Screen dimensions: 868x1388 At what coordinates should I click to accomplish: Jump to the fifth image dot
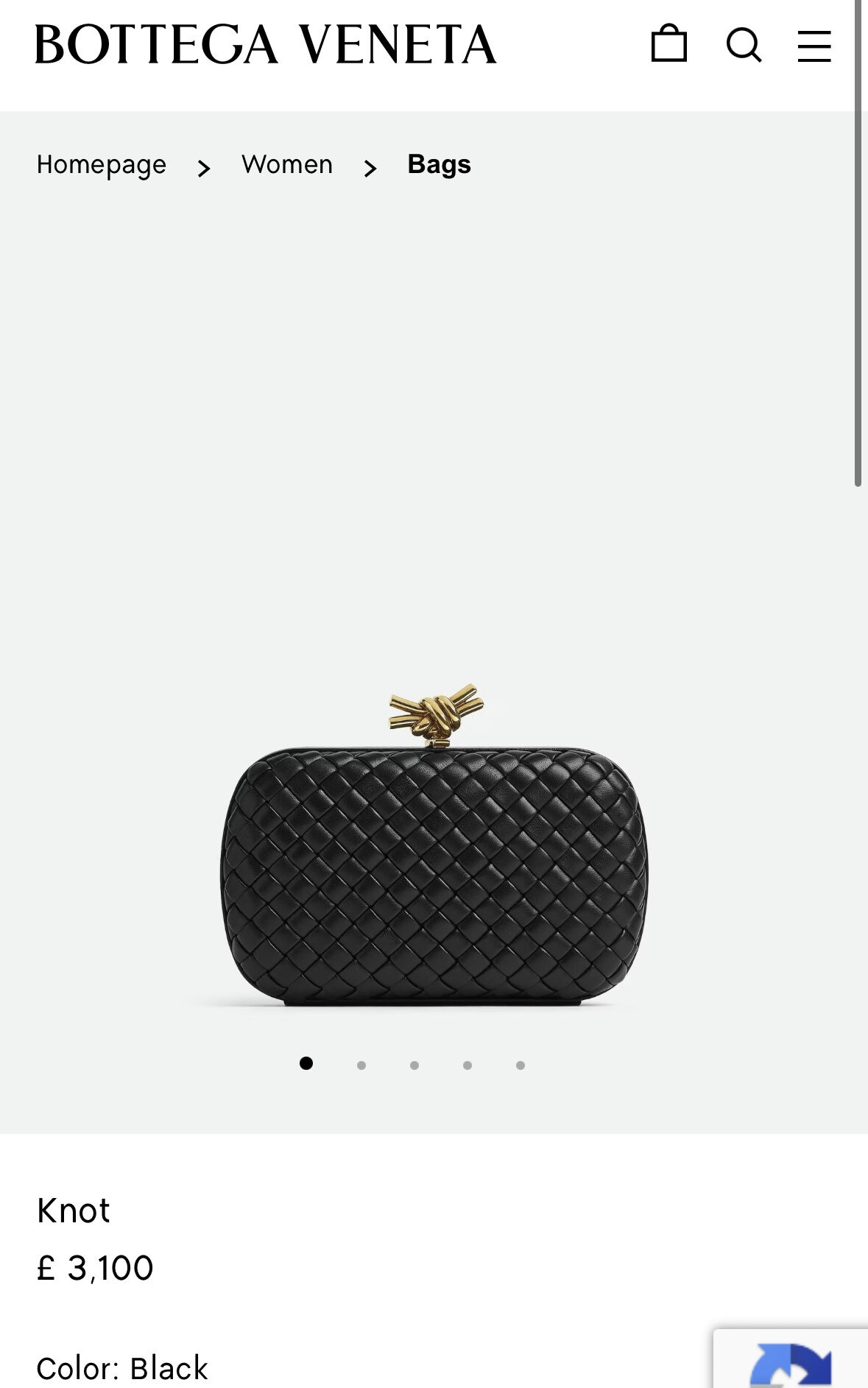tap(521, 1065)
